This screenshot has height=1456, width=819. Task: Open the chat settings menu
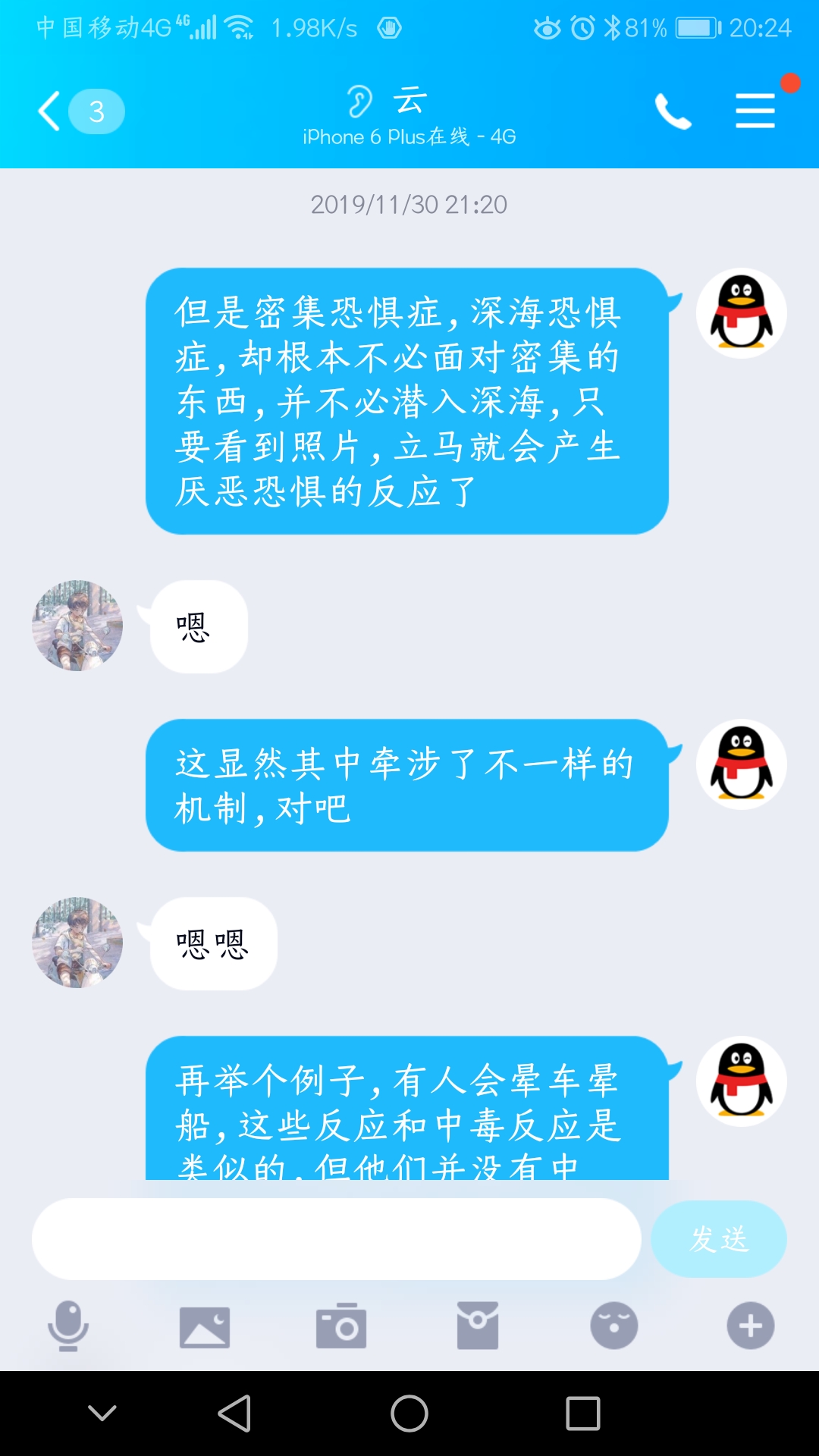click(755, 111)
